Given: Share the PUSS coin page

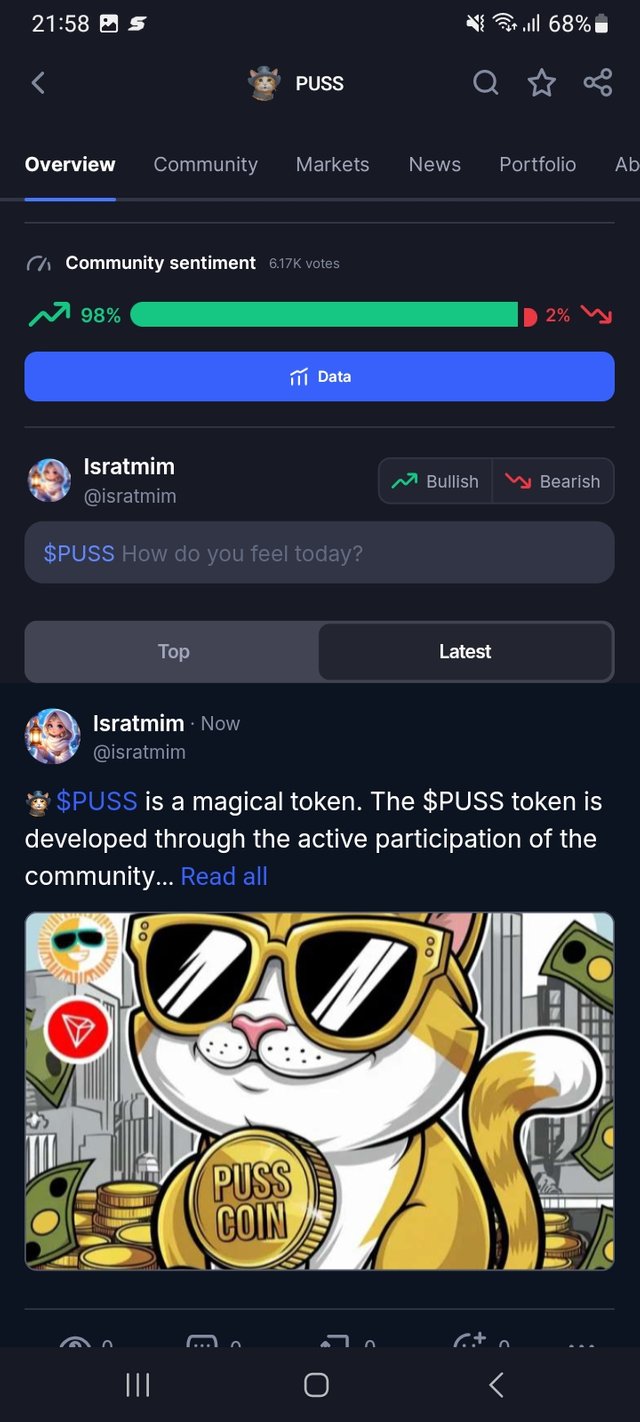Looking at the screenshot, I should point(598,83).
